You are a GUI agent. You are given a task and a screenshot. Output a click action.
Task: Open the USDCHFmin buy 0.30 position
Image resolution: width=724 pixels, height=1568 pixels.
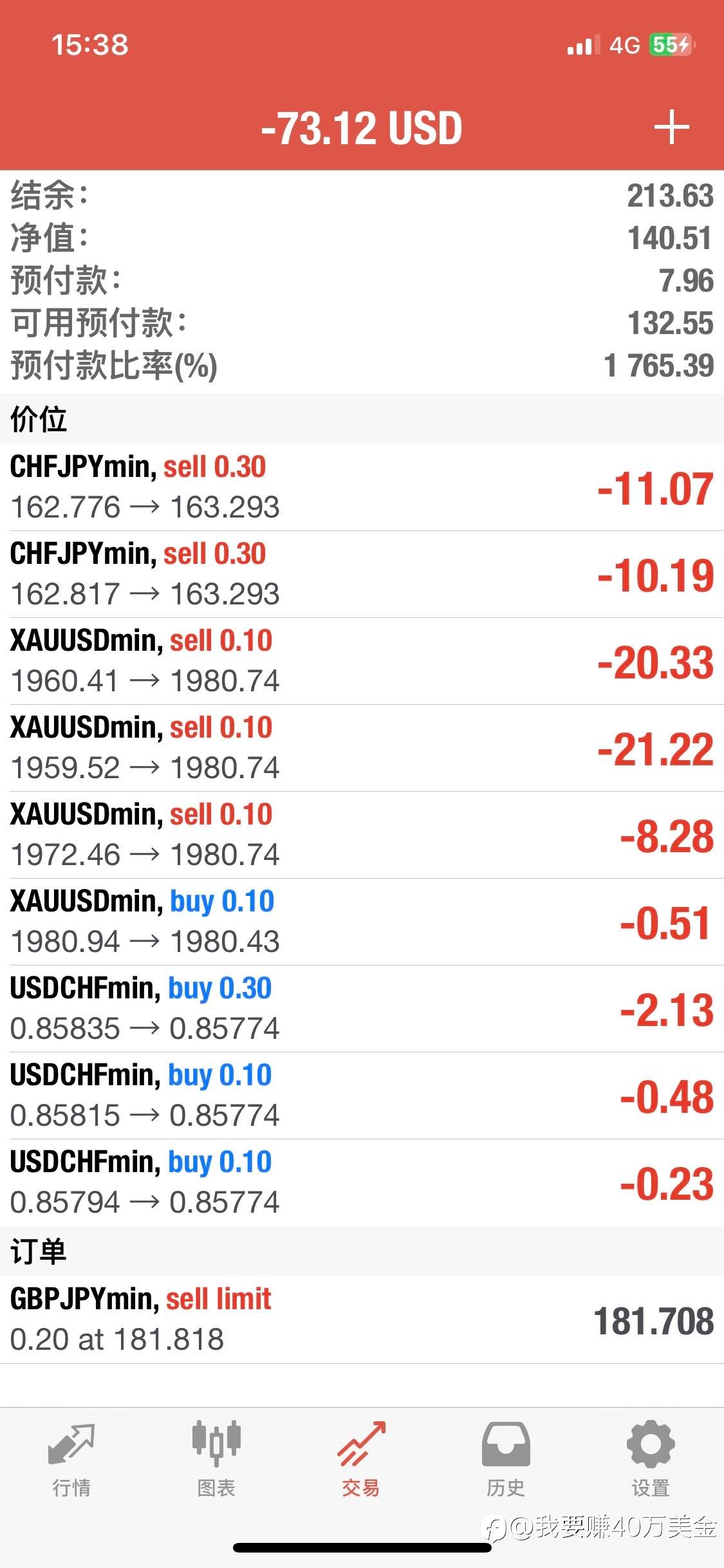point(362,1009)
